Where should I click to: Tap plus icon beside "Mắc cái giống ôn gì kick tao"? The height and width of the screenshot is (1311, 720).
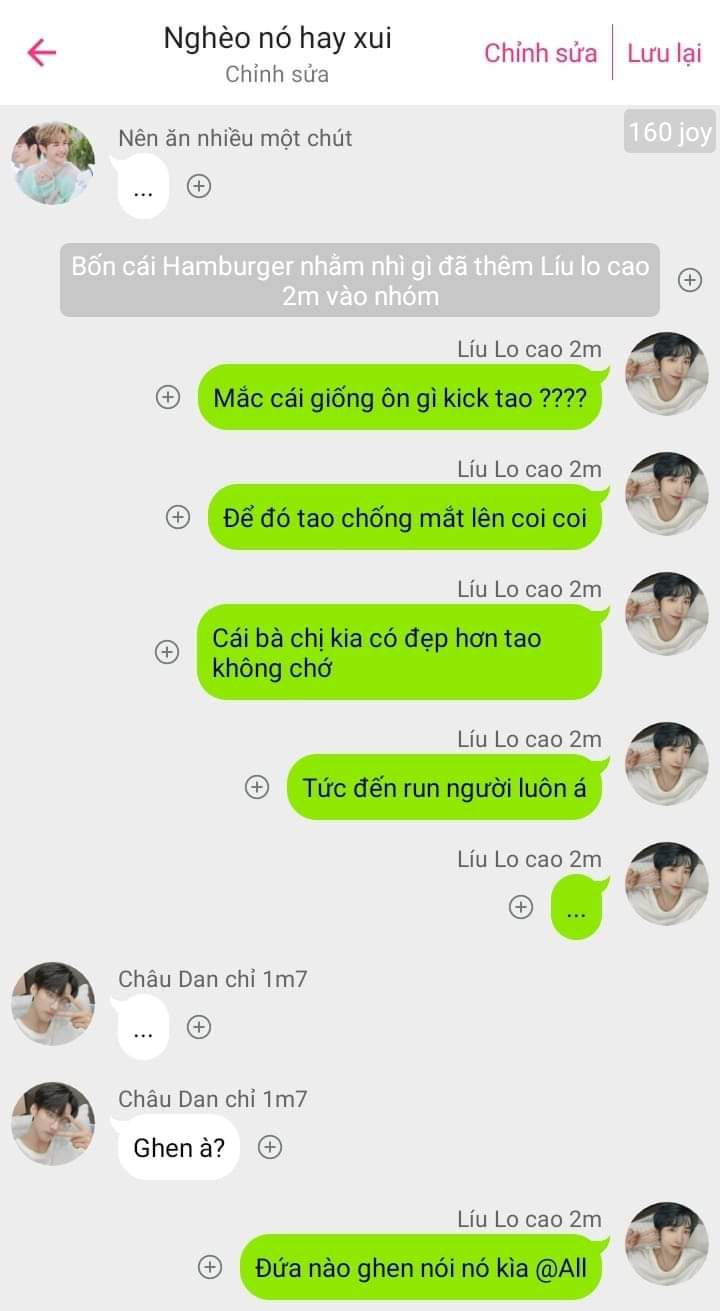(x=168, y=397)
